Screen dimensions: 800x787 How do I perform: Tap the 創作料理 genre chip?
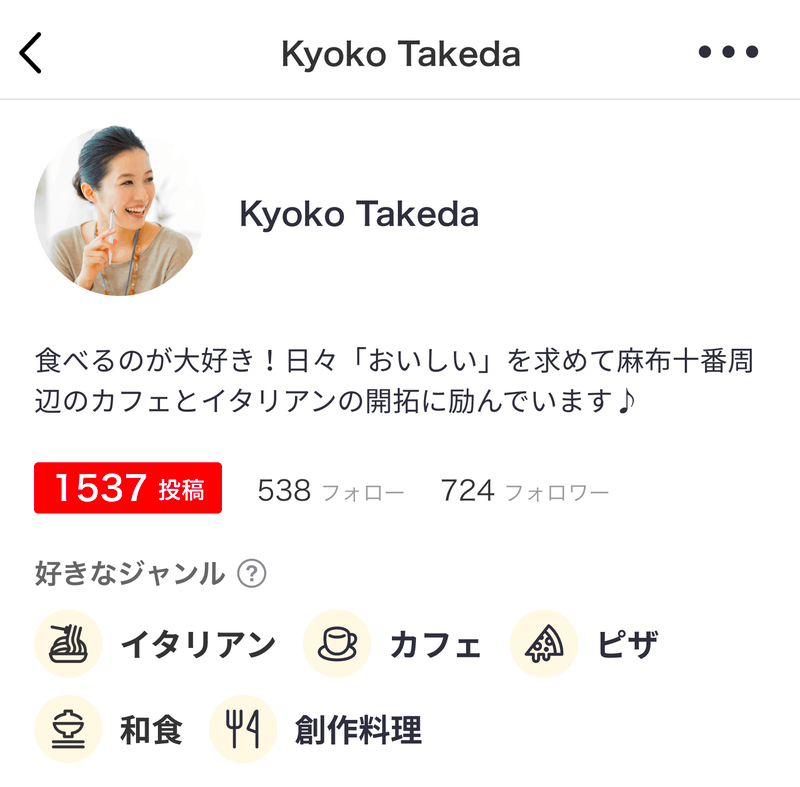tap(316, 730)
